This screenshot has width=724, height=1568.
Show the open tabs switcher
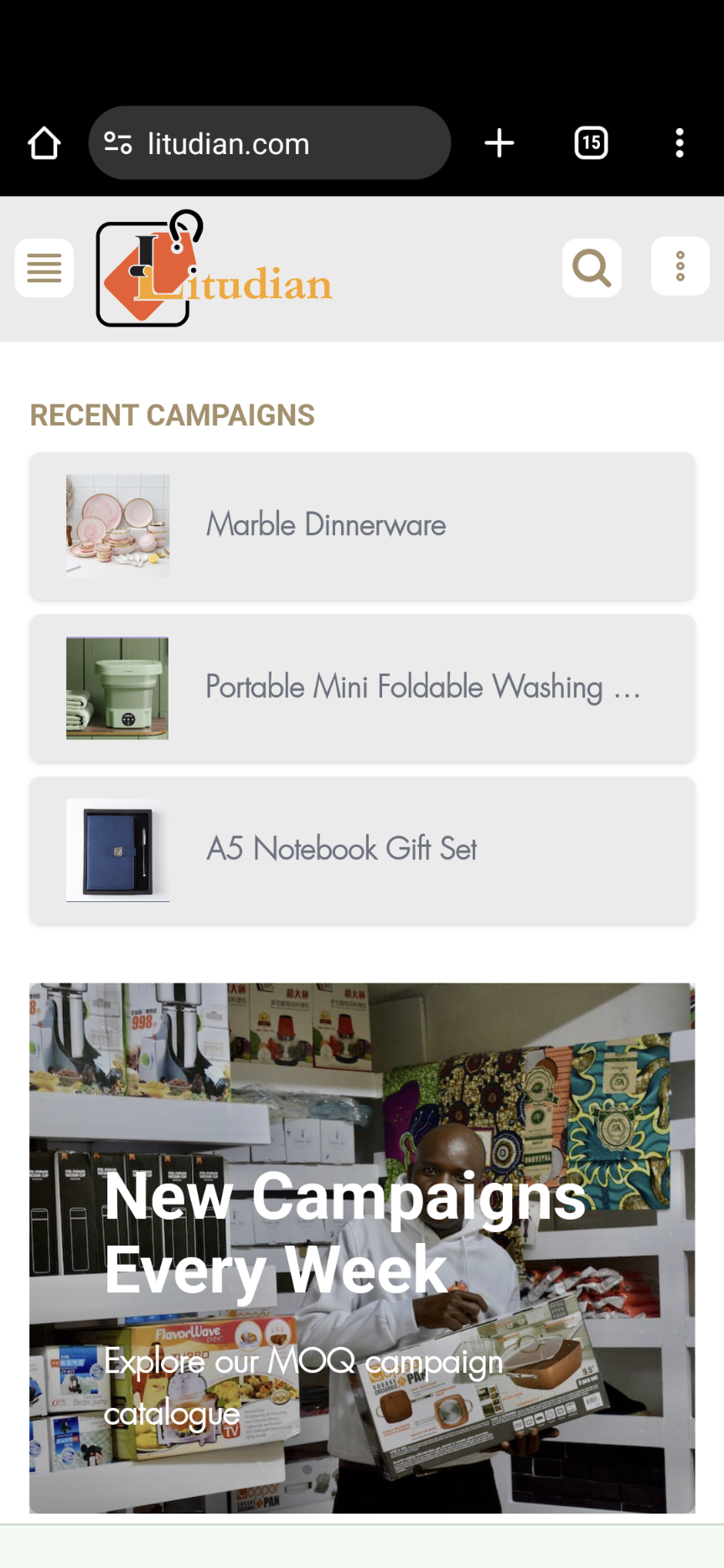(x=591, y=143)
